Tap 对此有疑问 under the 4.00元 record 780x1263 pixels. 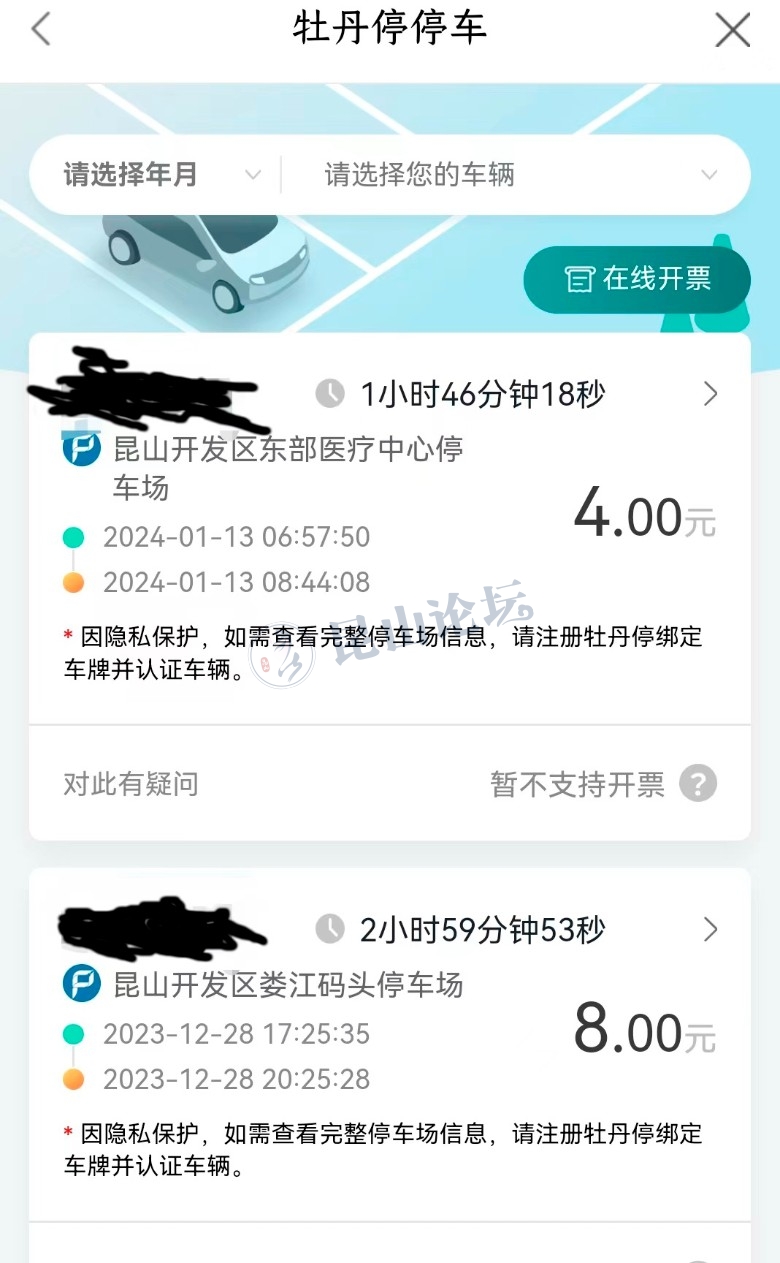pyautogui.click(x=131, y=784)
